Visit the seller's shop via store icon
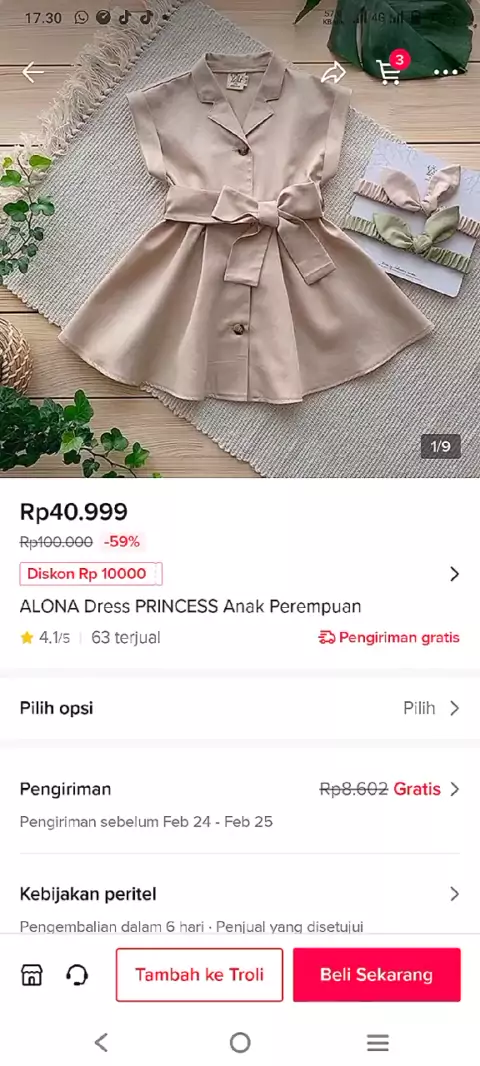The width and height of the screenshot is (480, 1066). tap(32, 975)
